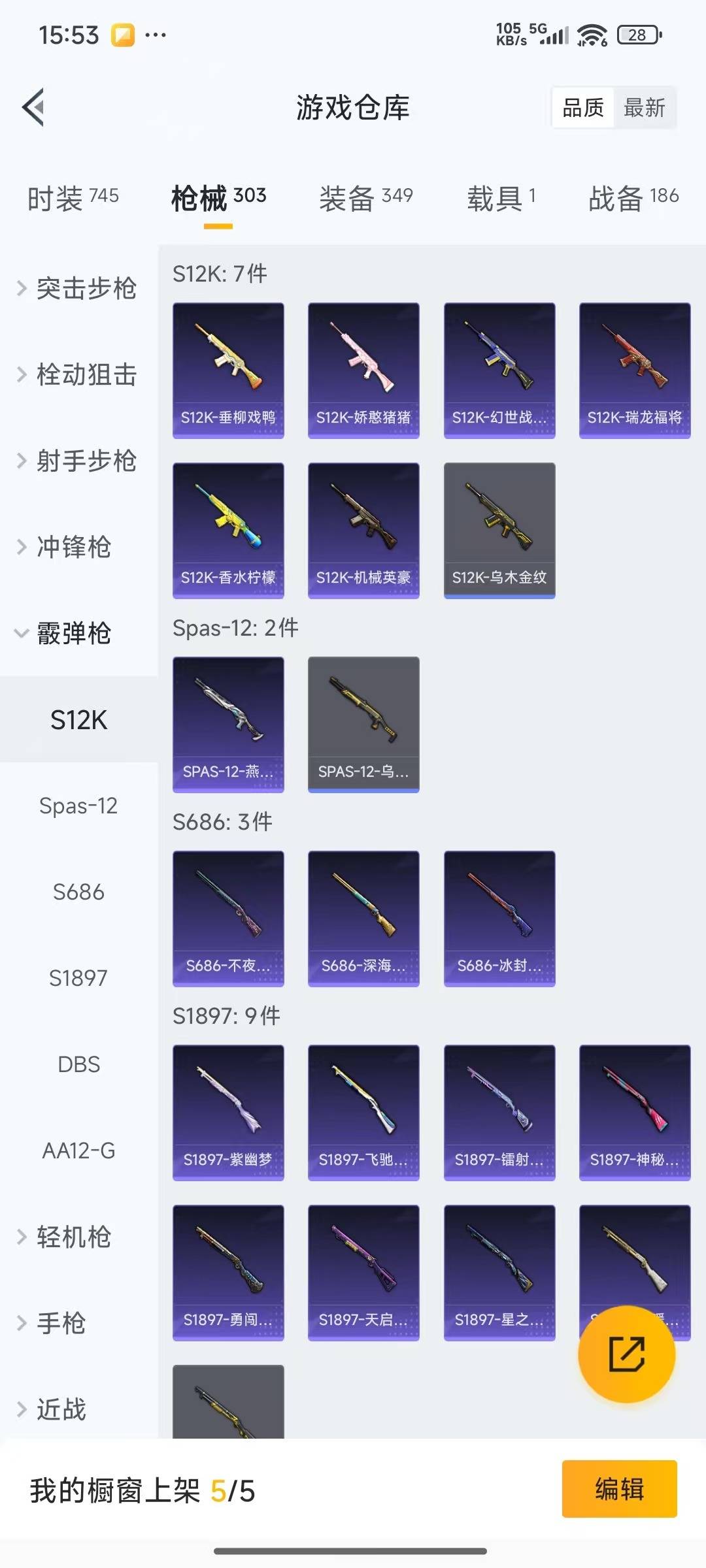This screenshot has width=706, height=1568.
Task: Select AA12-G in the sidebar
Action: (x=78, y=1151)
